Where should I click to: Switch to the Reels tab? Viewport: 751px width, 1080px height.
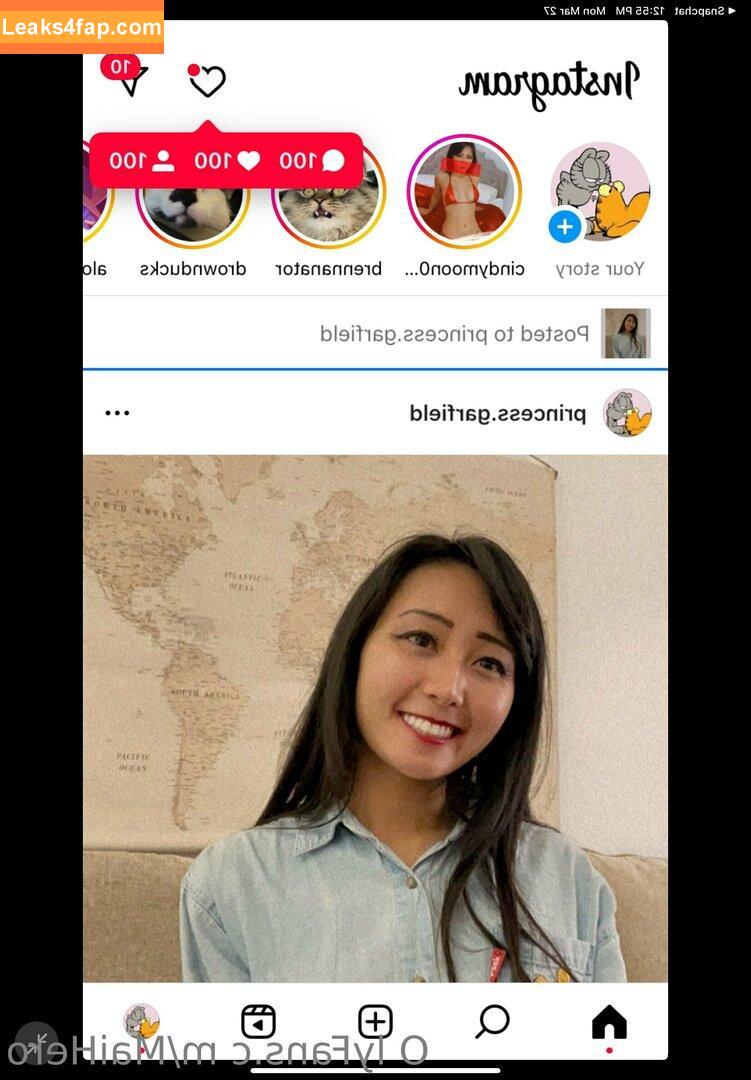pos(258,1022)
